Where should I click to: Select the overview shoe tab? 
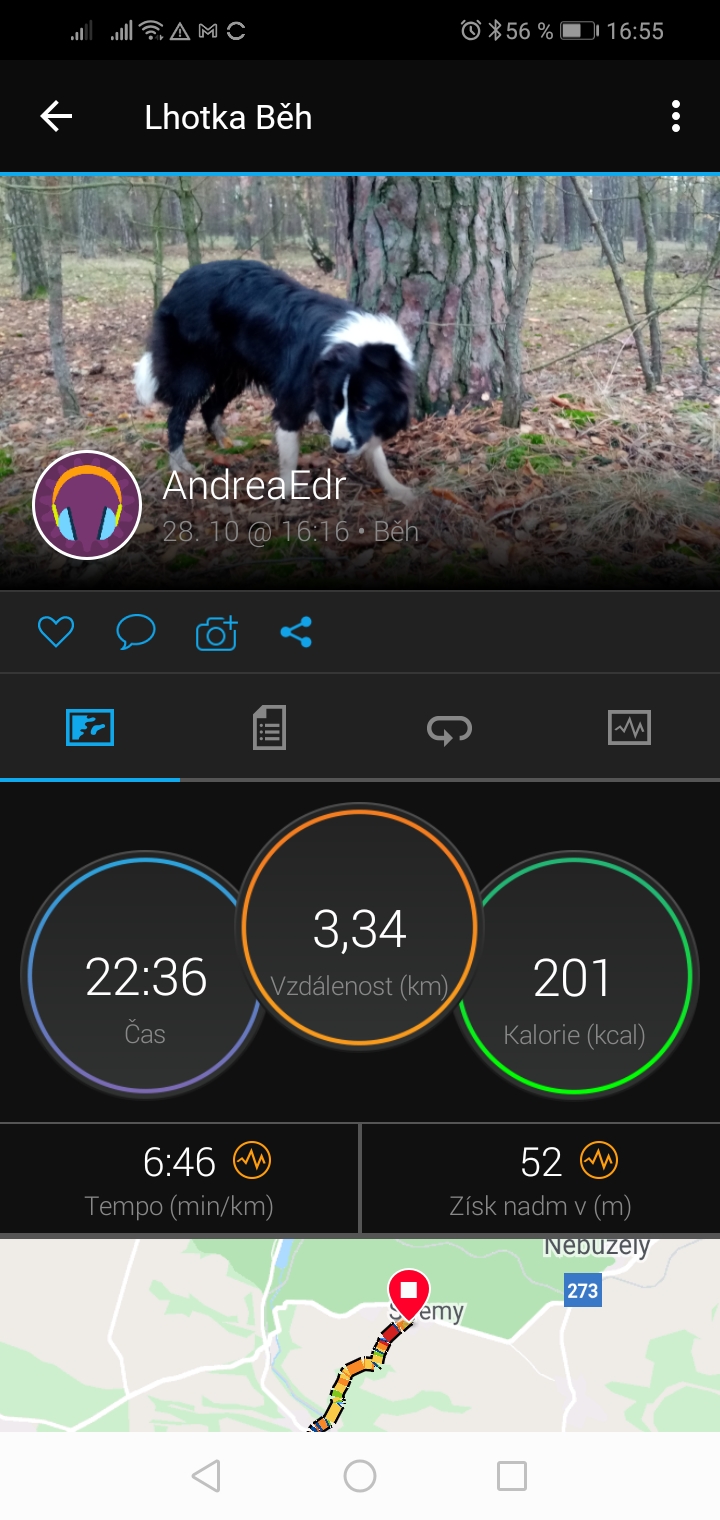click(90, 727)
